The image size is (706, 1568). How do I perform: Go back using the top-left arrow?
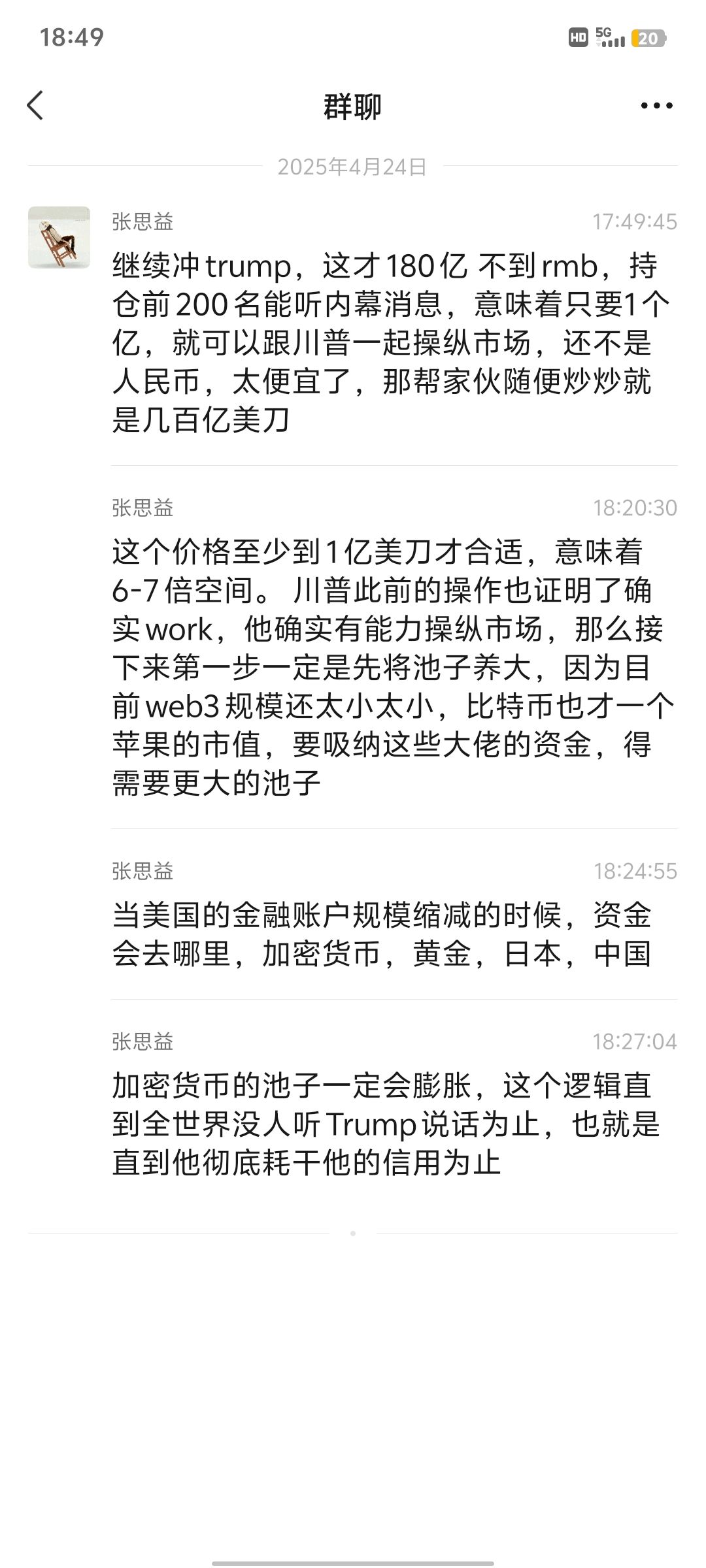pos(35,105)
